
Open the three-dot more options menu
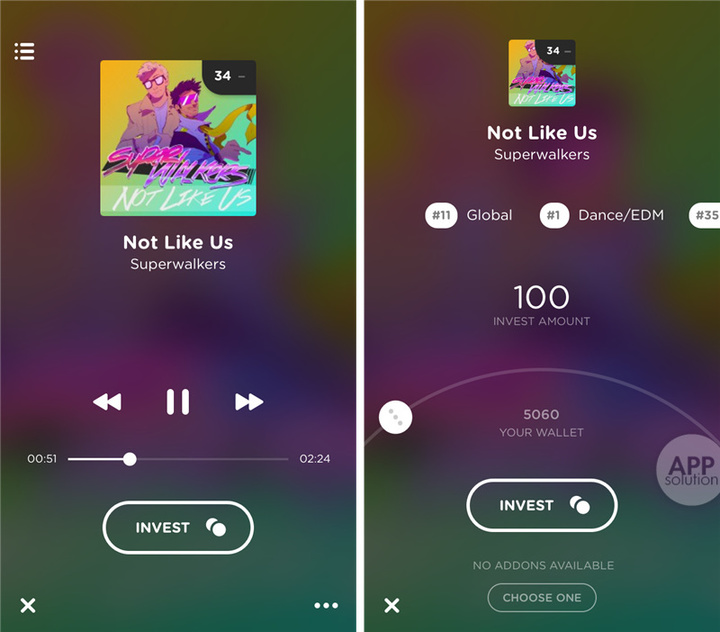[326, 605]
